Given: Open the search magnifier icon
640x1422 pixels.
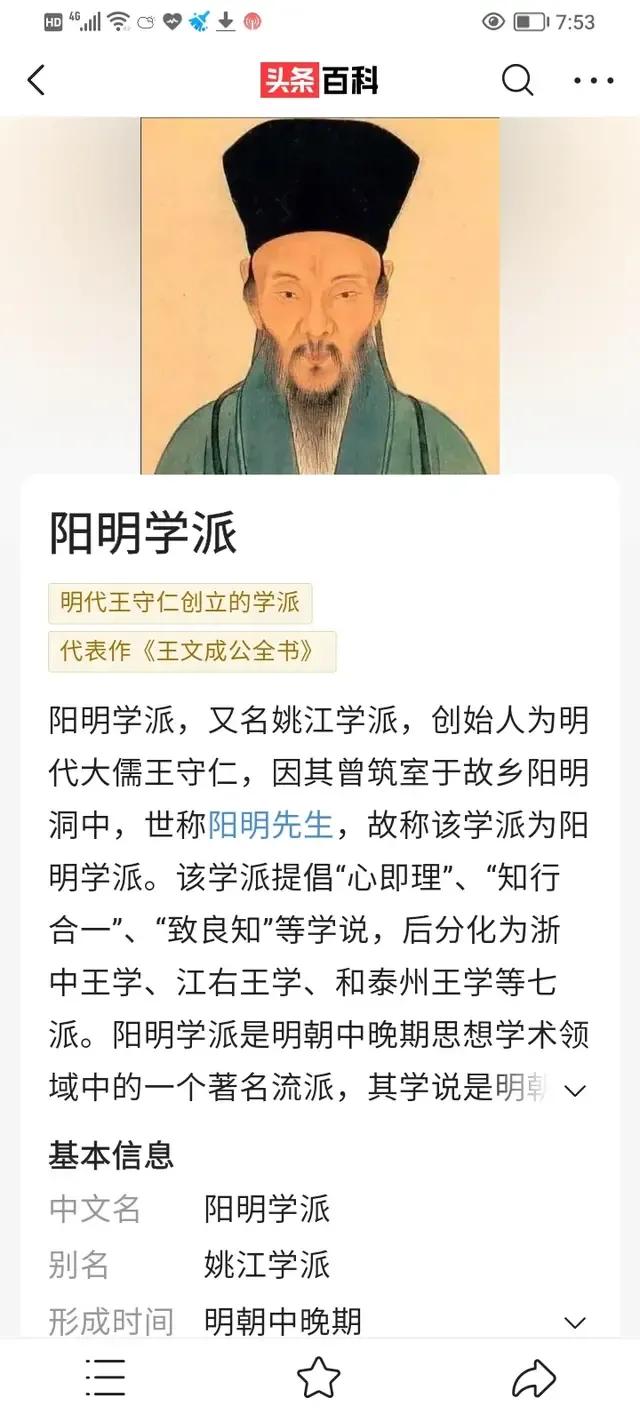Looking at the screenshot, I should click(x=517, y=80).
